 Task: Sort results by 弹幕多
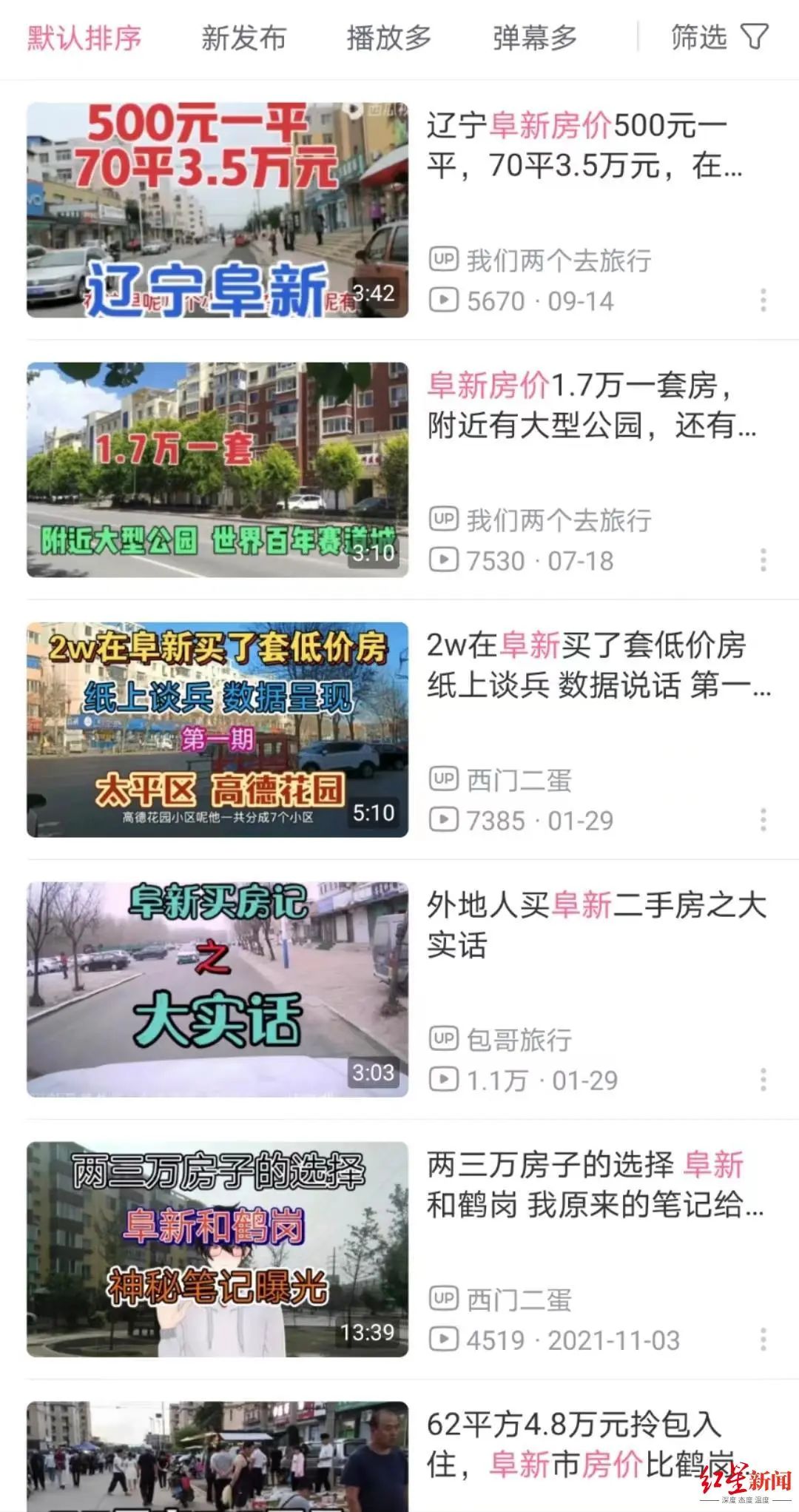coord(535,38)
